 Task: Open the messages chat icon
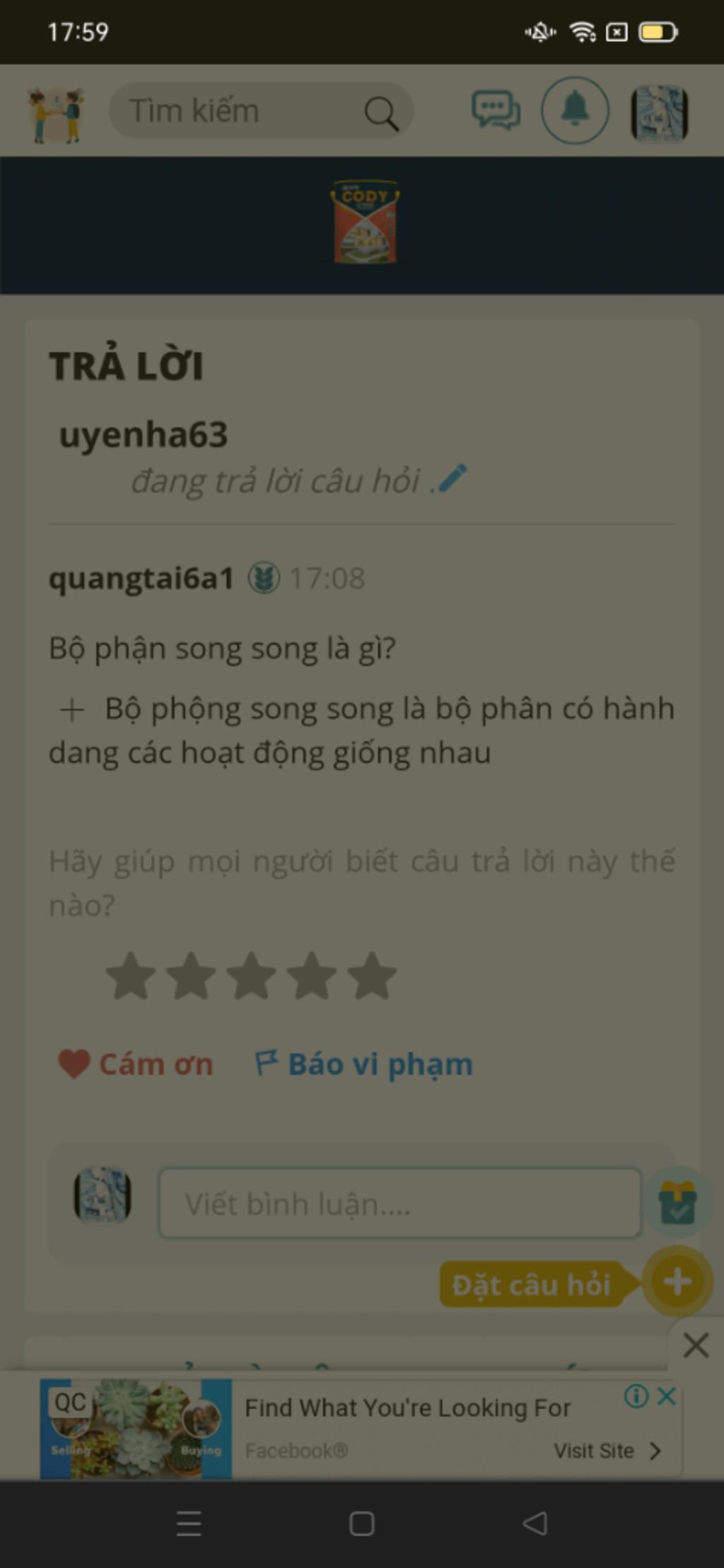496,111
